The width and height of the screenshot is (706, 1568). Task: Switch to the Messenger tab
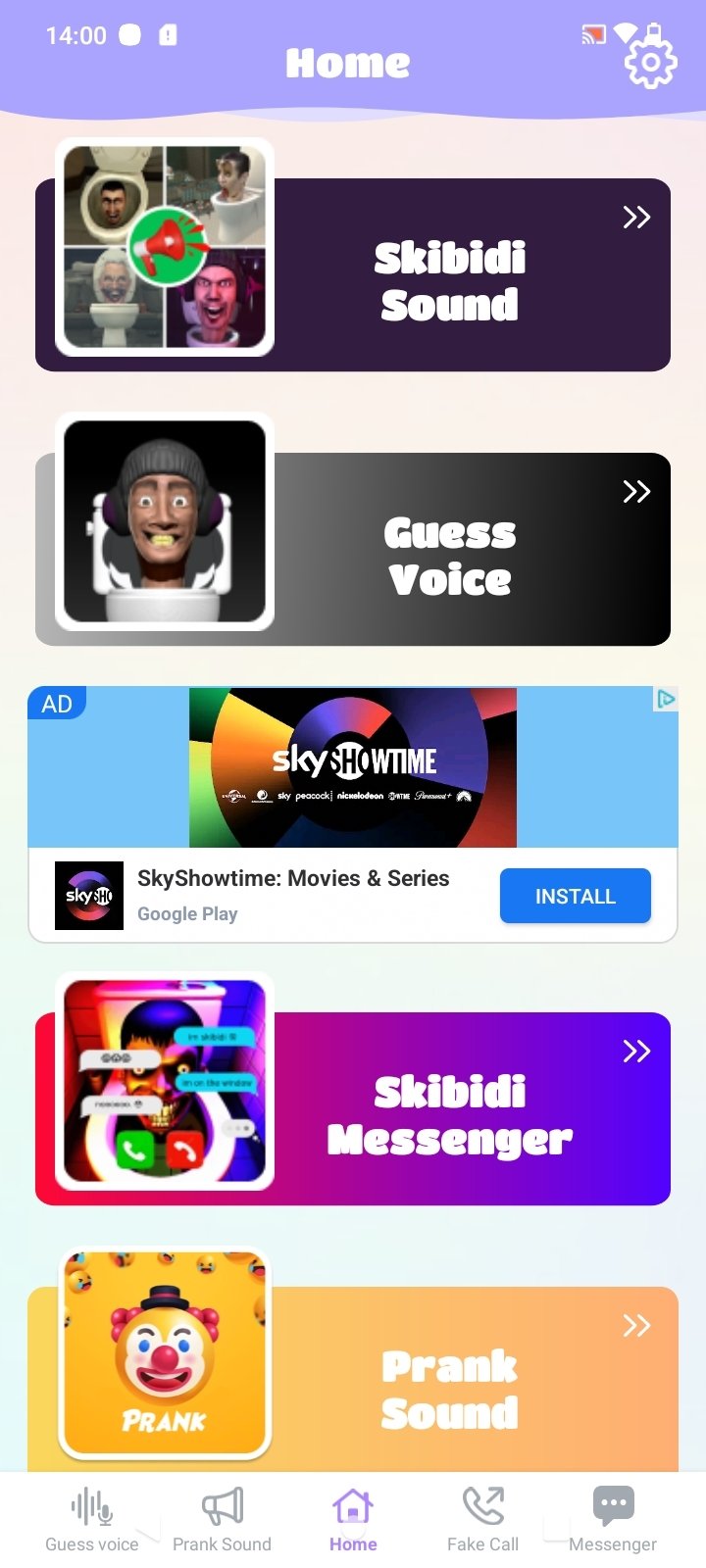[x=613, y=1520]
